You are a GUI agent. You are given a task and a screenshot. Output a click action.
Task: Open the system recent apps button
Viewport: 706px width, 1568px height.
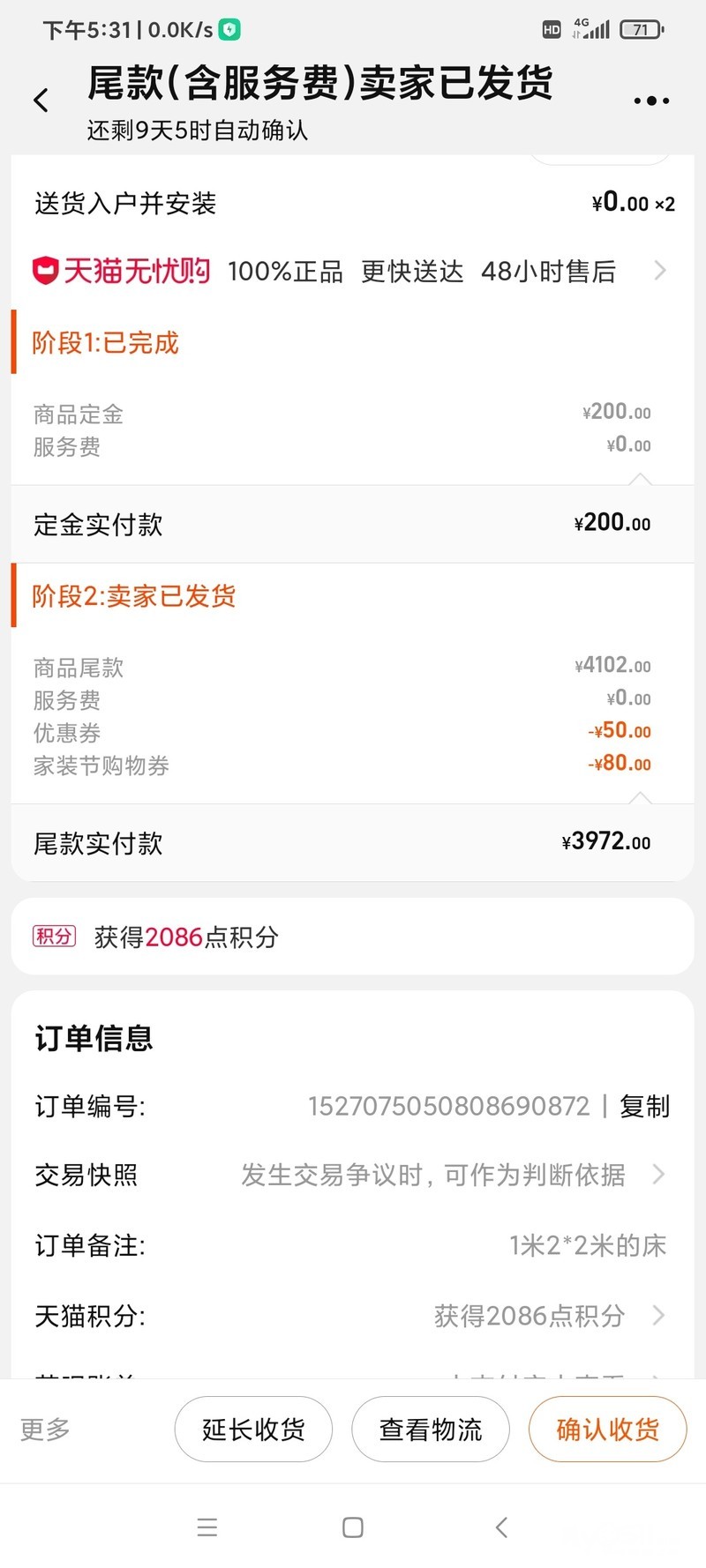click(x=207, y=1527)
